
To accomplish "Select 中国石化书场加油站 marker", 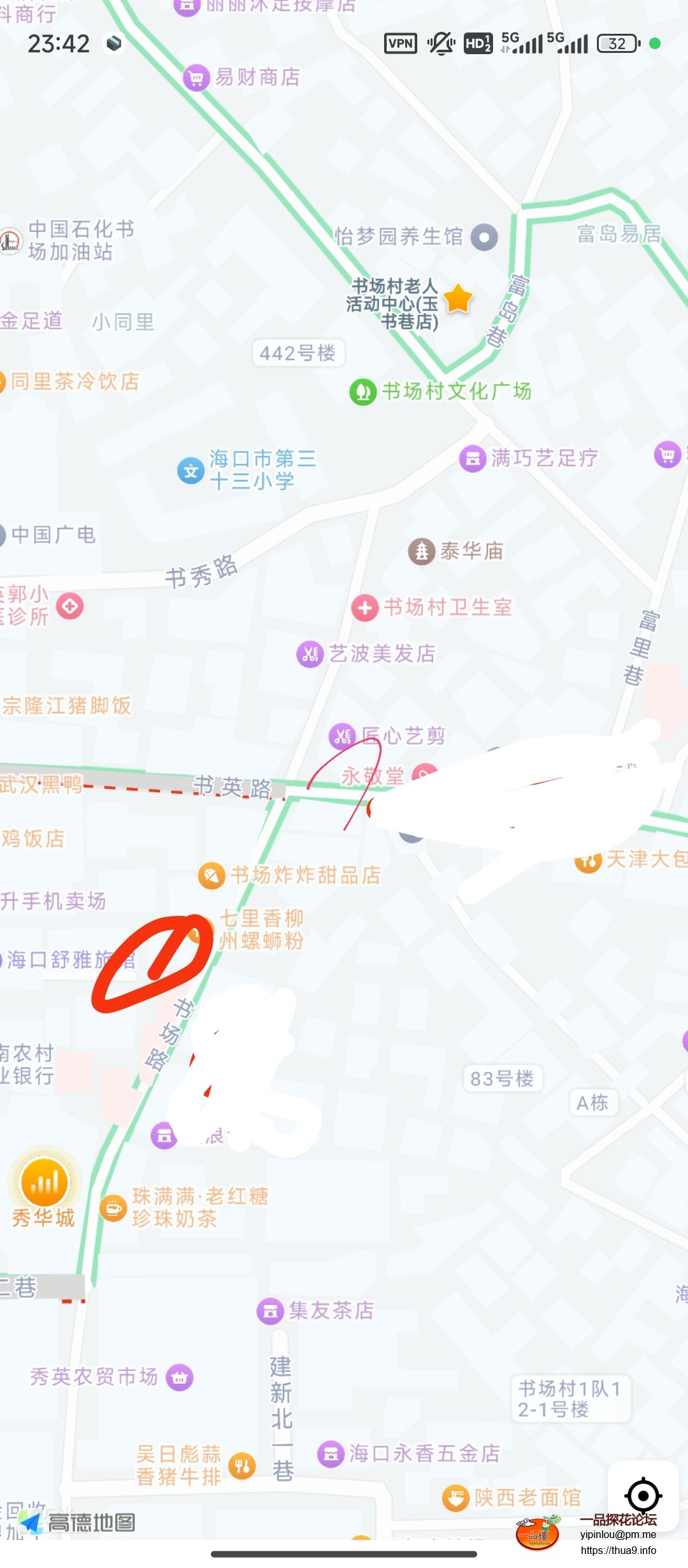I will coord(10,242).
